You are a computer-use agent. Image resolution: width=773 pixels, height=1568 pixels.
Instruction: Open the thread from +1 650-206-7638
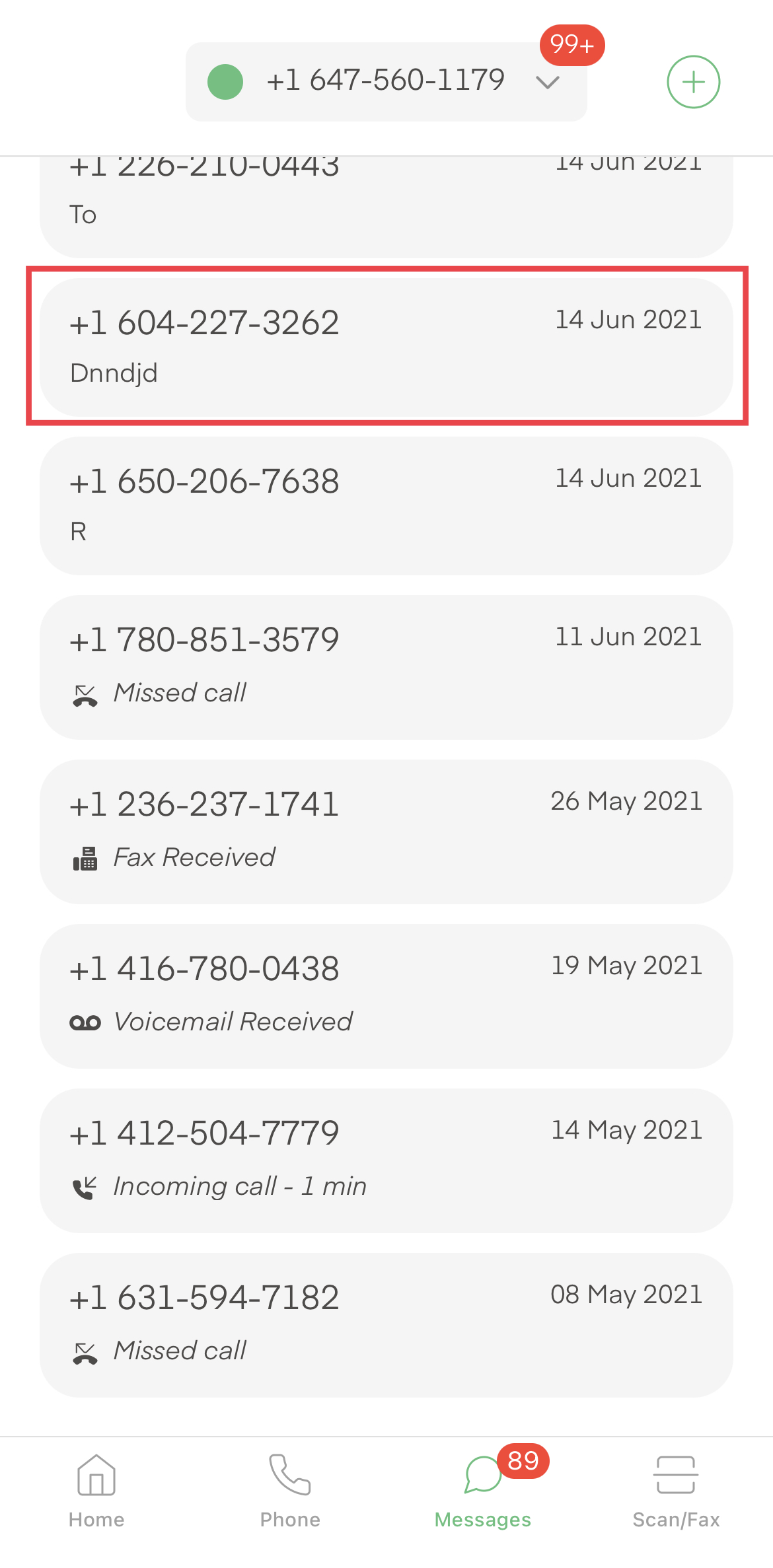coord(386,505)
